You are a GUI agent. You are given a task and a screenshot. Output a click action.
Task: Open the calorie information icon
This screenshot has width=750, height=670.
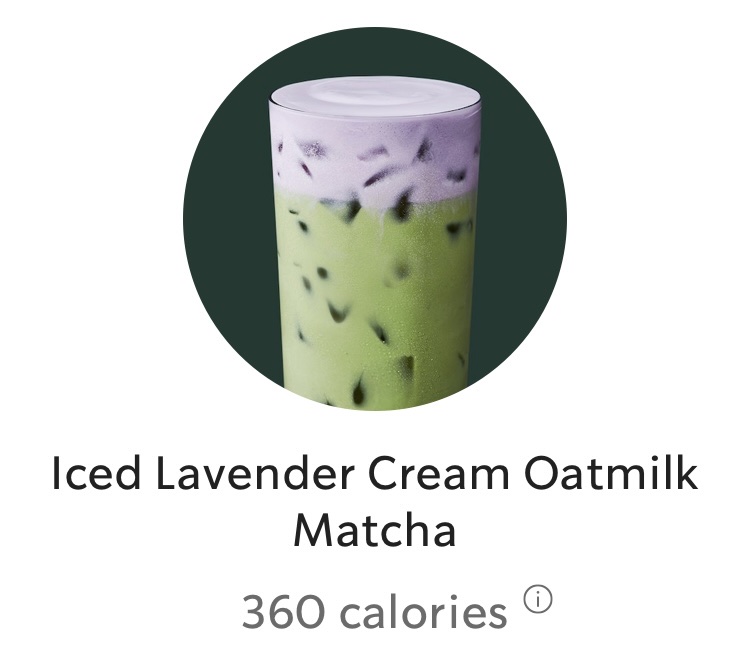pyautogui.click(x=538, y=599)
